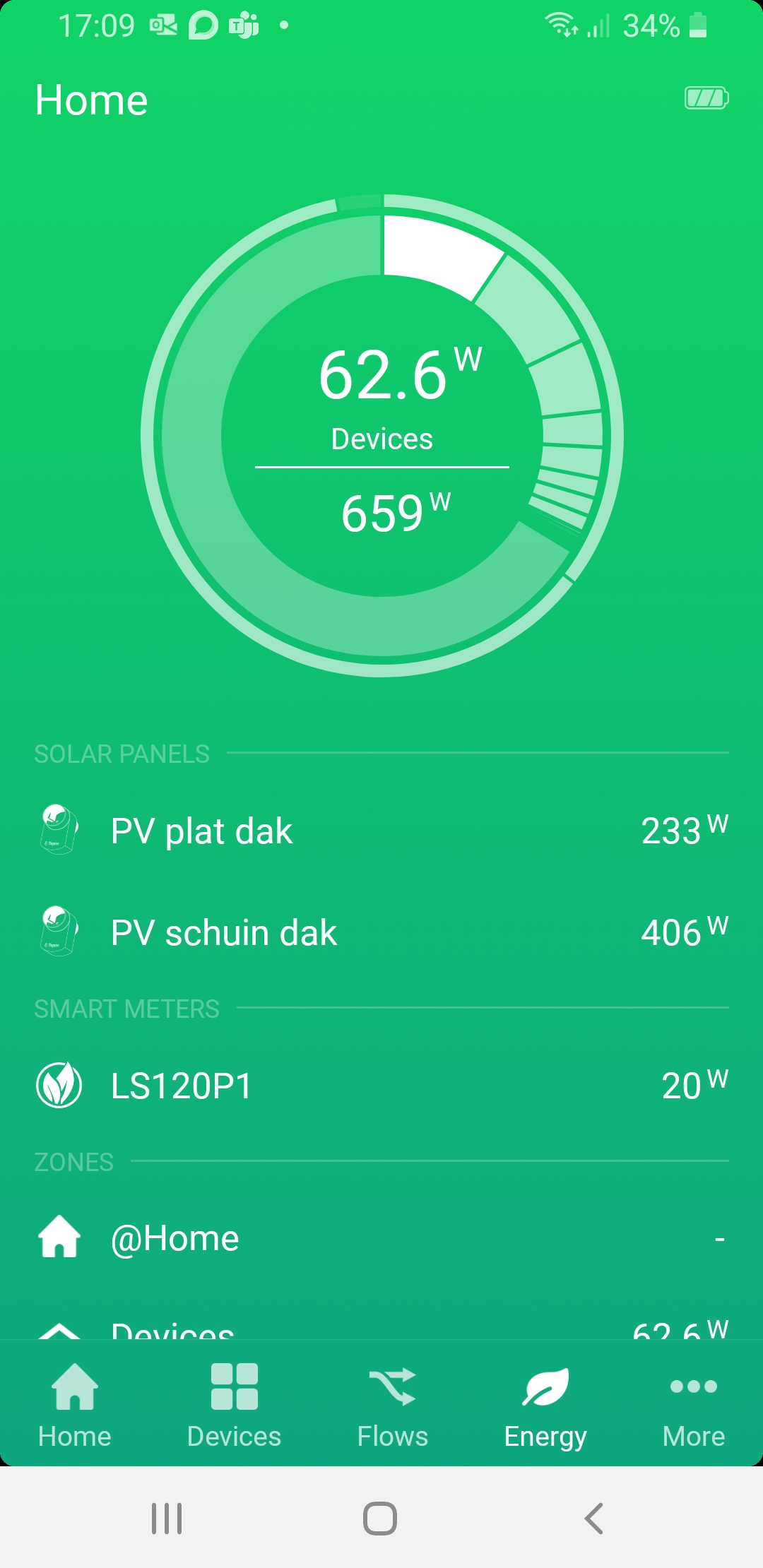View PV schuin dak solar panel details
Screen dimensions: 763x1568
(x=381, y=932)
